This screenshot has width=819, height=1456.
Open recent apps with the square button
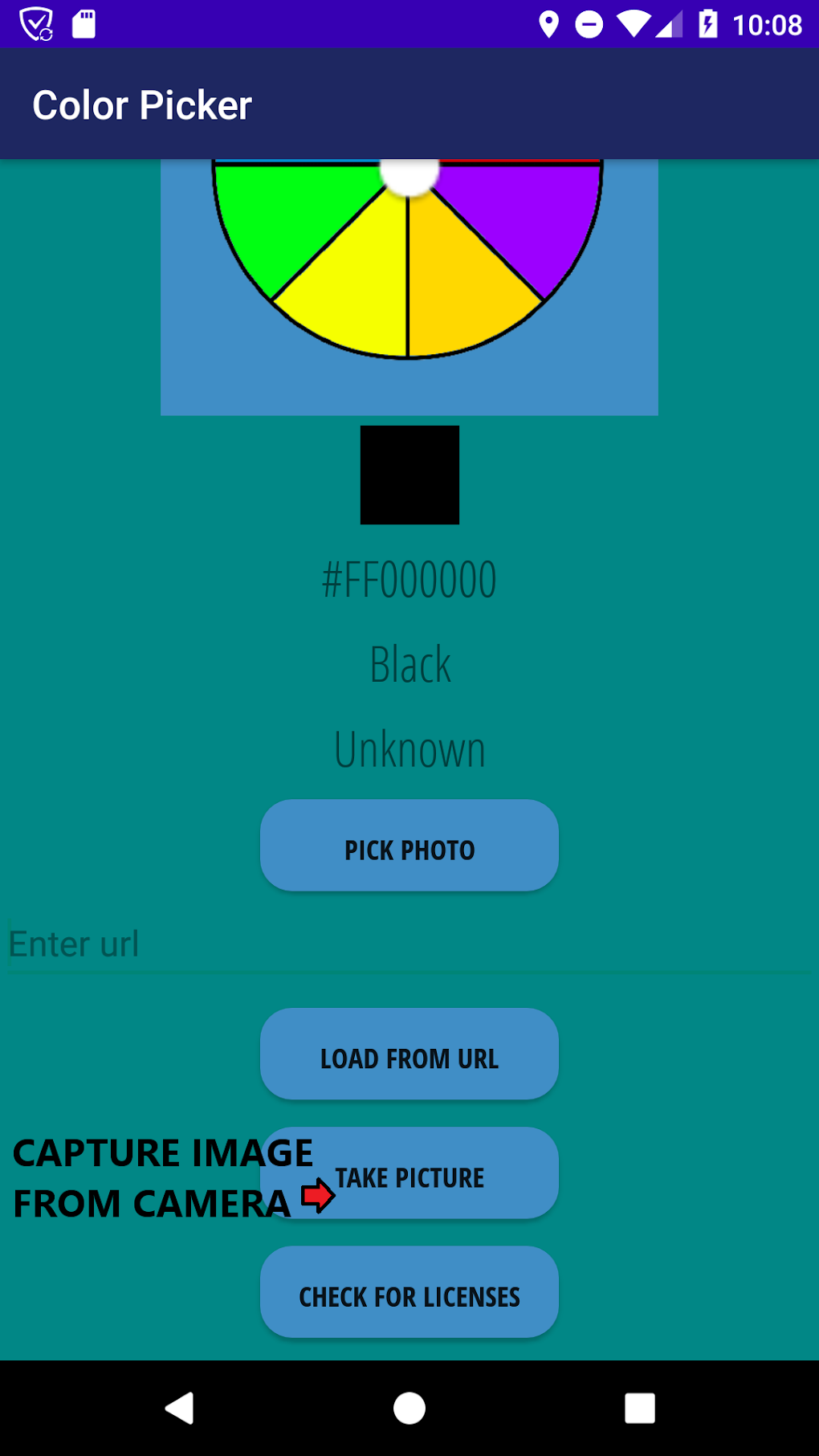click(638, 1406)
